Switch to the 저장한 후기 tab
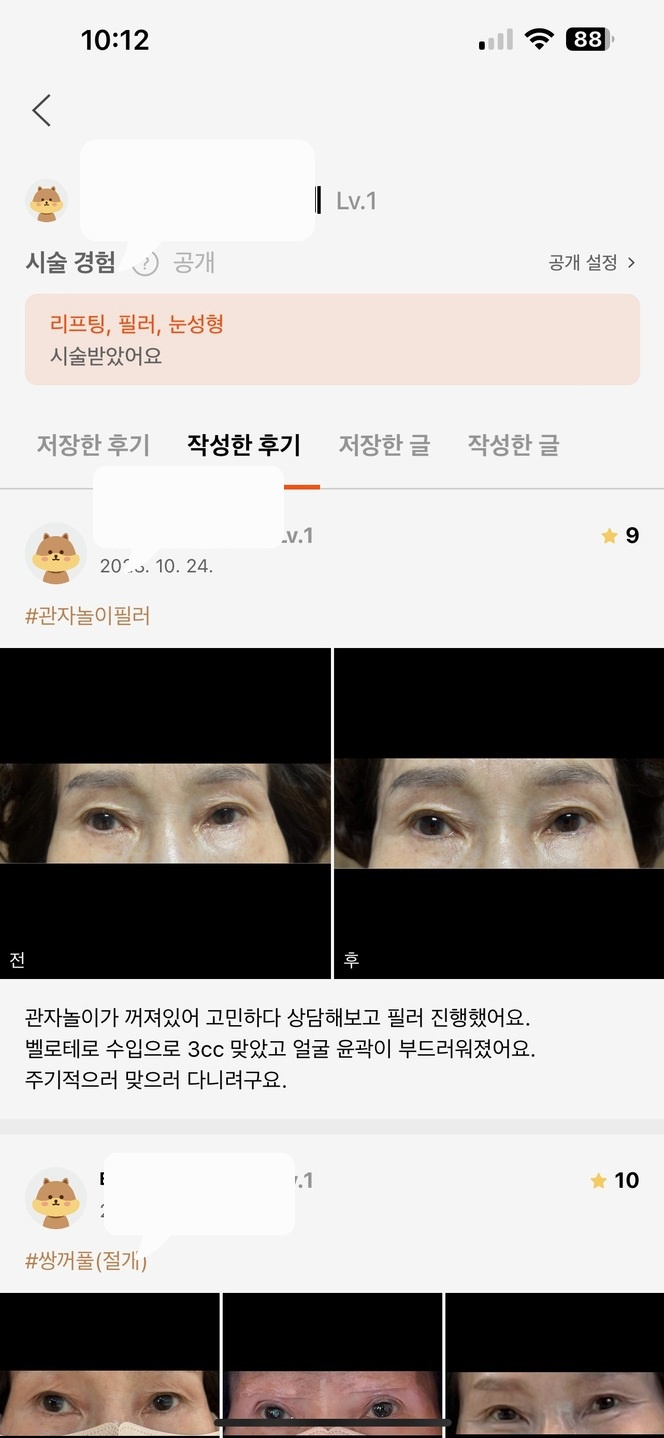 click(x=93, y=445)
